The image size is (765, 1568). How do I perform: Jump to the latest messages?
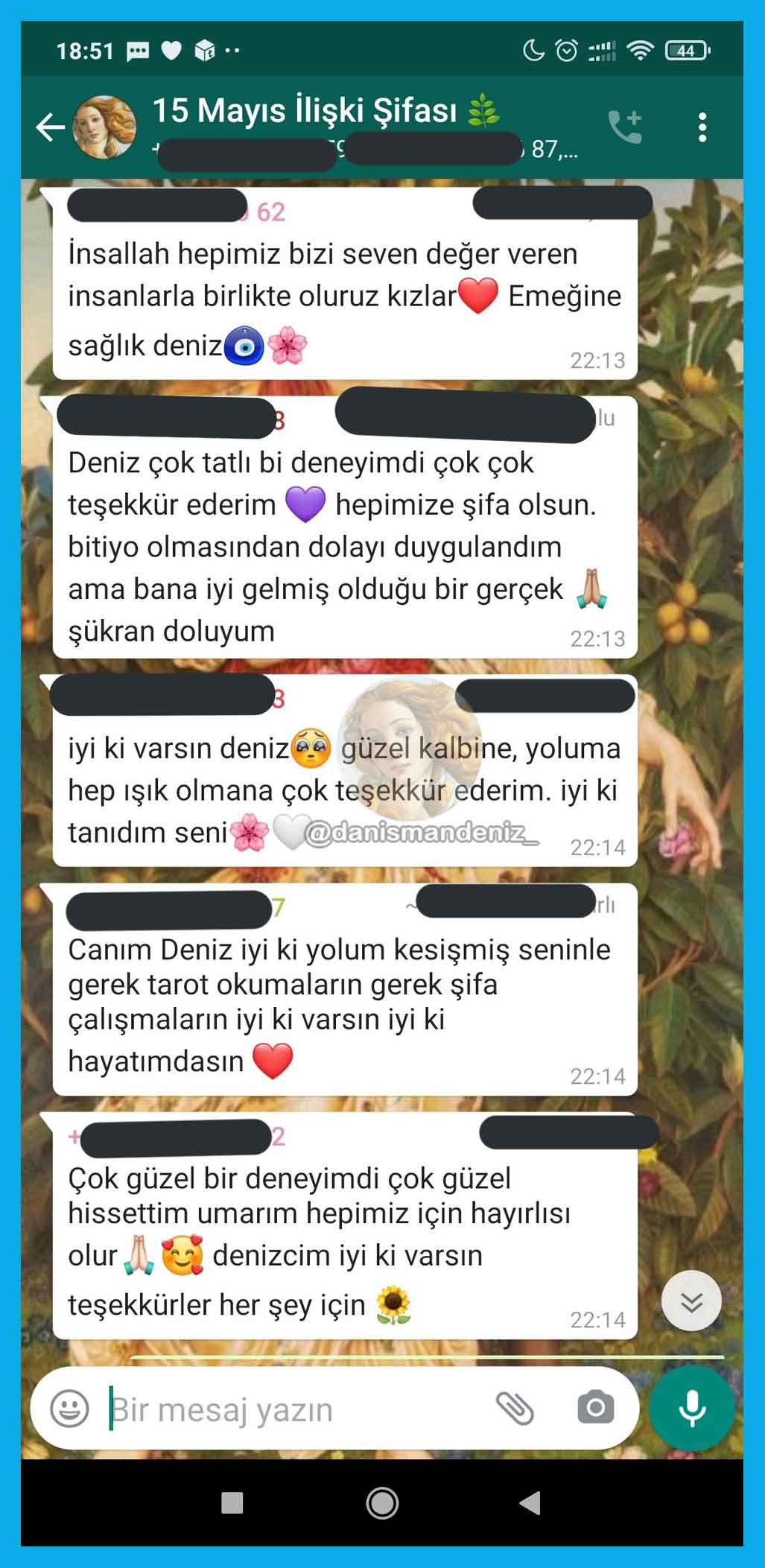[691, 1301]
